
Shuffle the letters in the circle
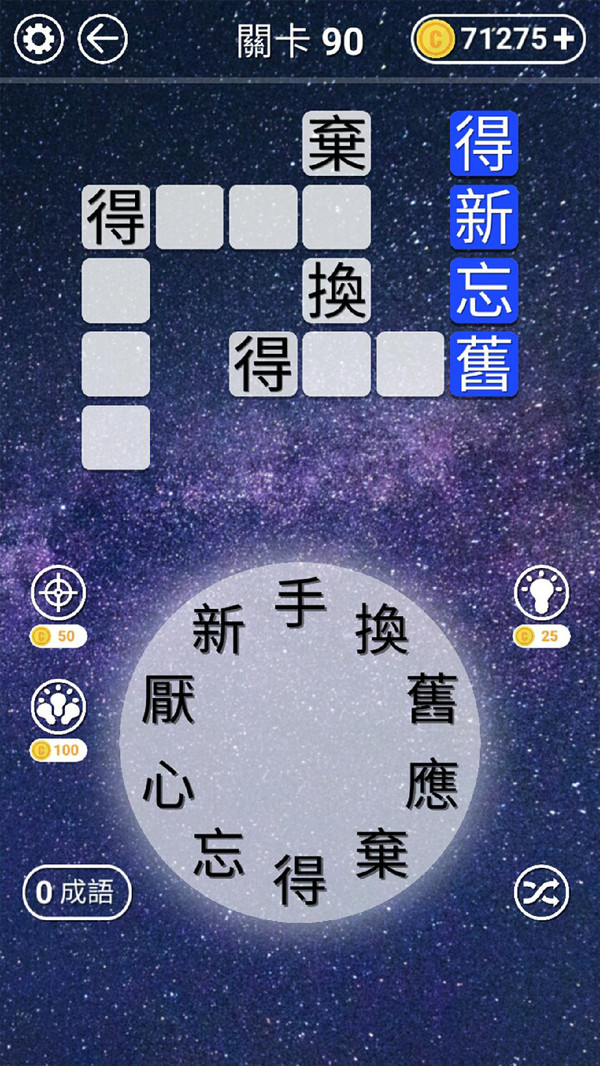coord(541,892)
